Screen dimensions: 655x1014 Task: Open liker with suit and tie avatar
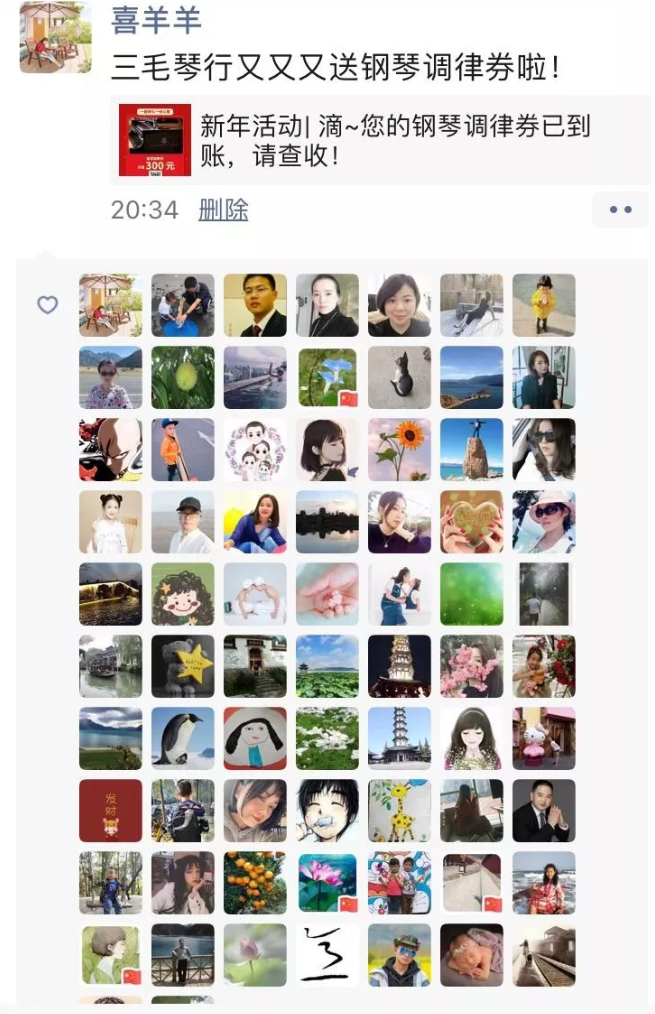tap(255, 305)
